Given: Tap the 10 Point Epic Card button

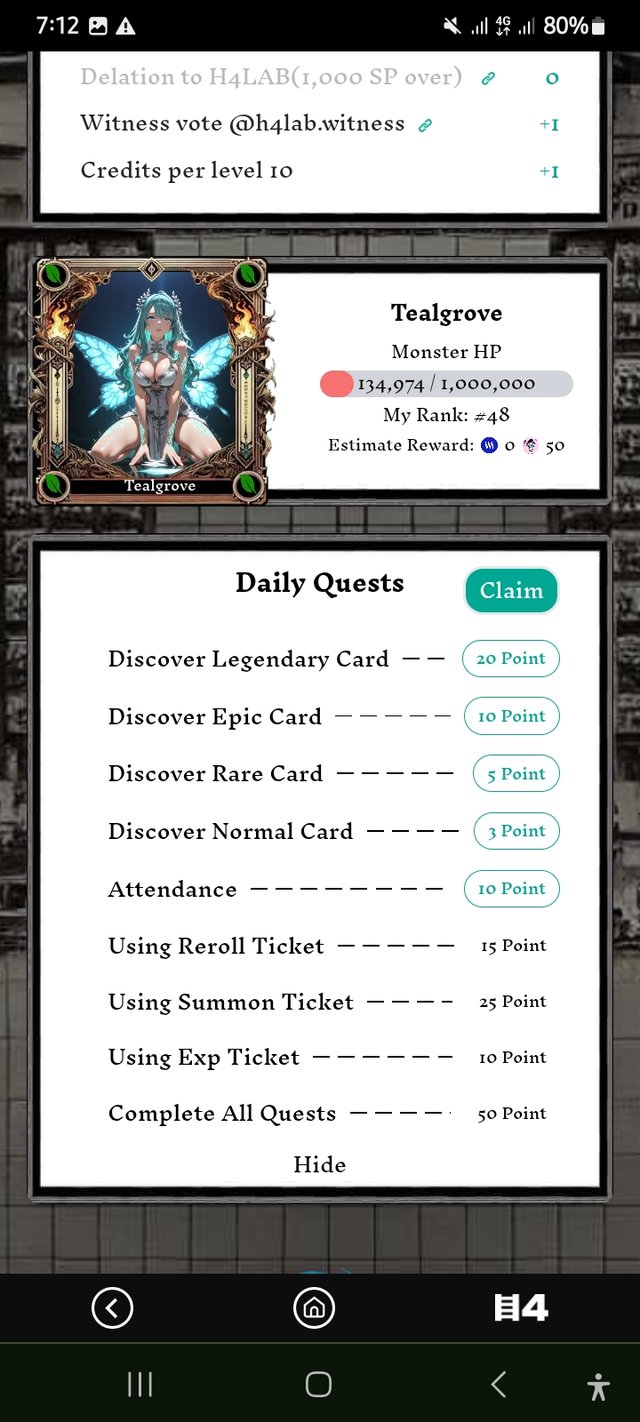Looking at the screenshot, I should coord(511,716).
